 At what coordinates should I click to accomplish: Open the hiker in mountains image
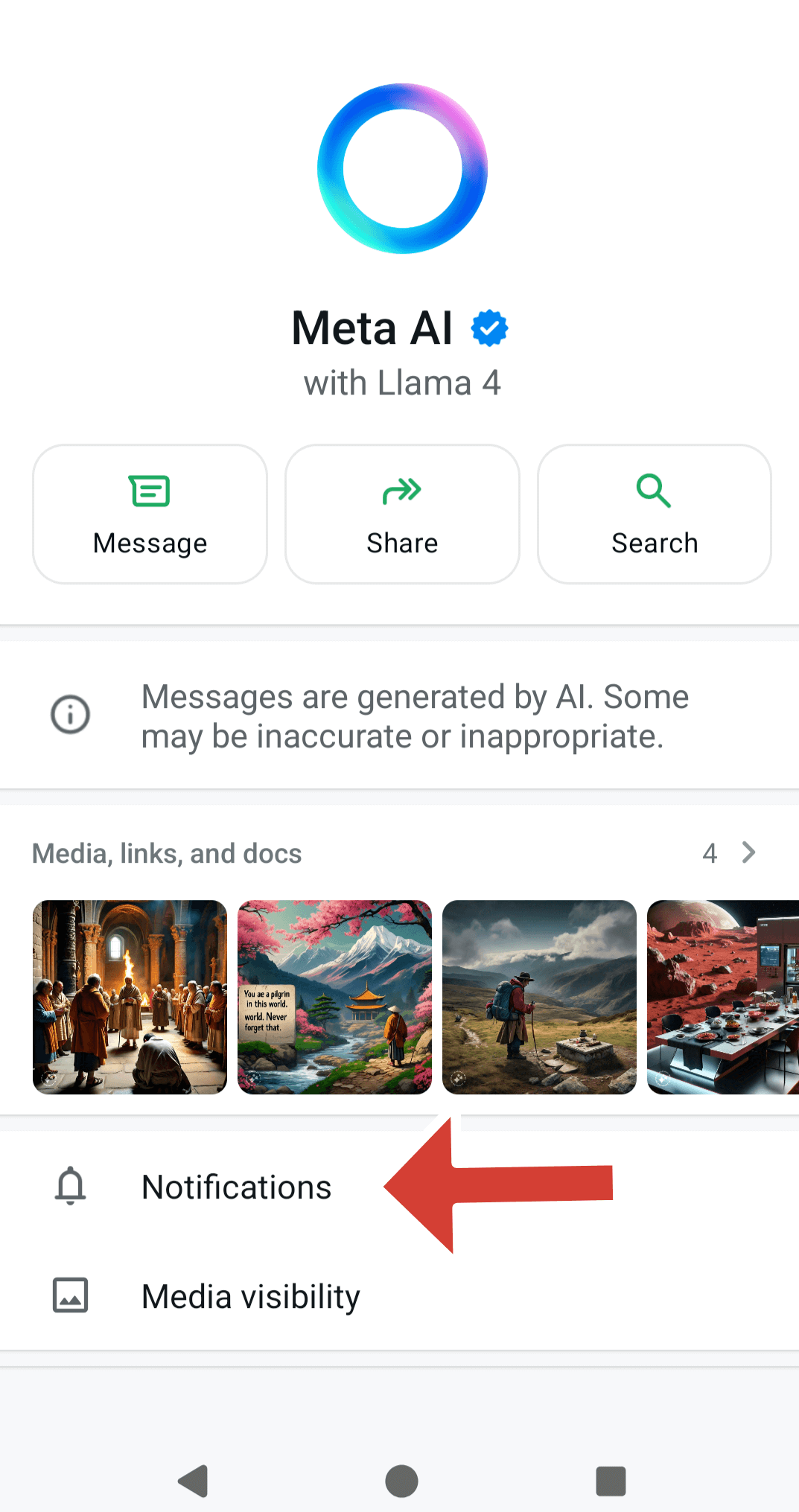pyautogui.click(x=539, y=998)
